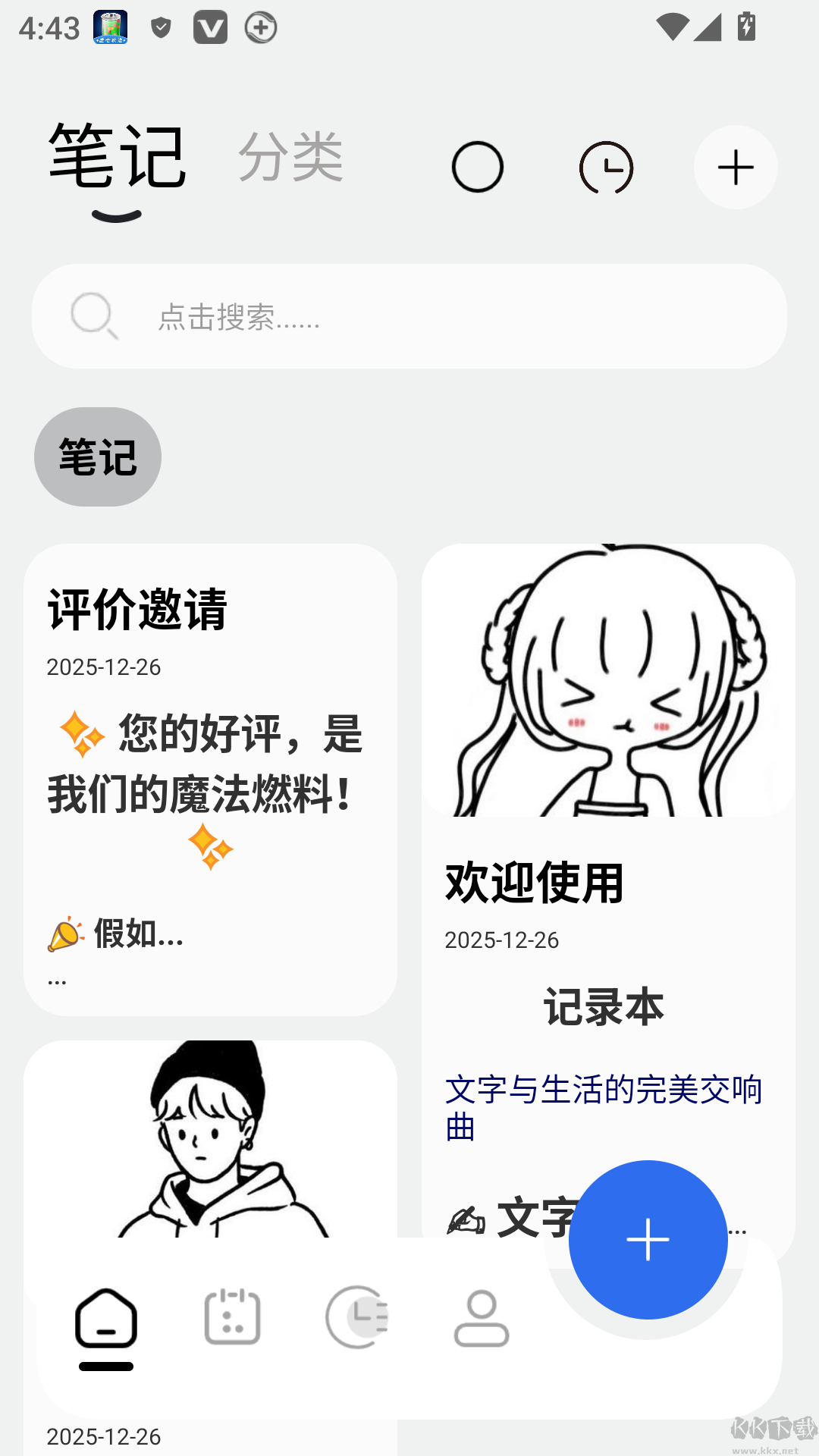This screenshot has width=819, height=1456.
Task: Tap the V icon in the status bar
Action: pyautogui.click(x=210, y=27)
